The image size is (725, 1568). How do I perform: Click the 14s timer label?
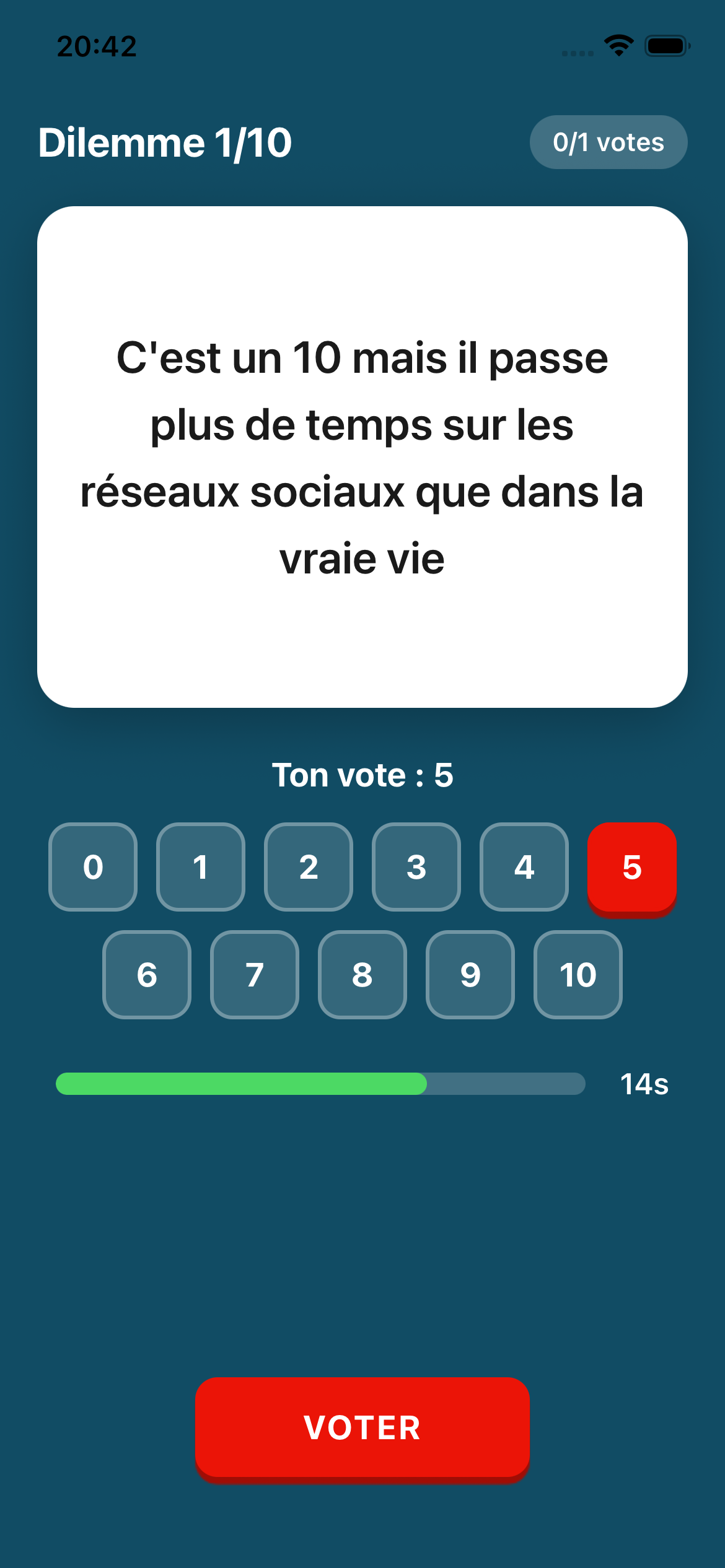(644, 1084)
